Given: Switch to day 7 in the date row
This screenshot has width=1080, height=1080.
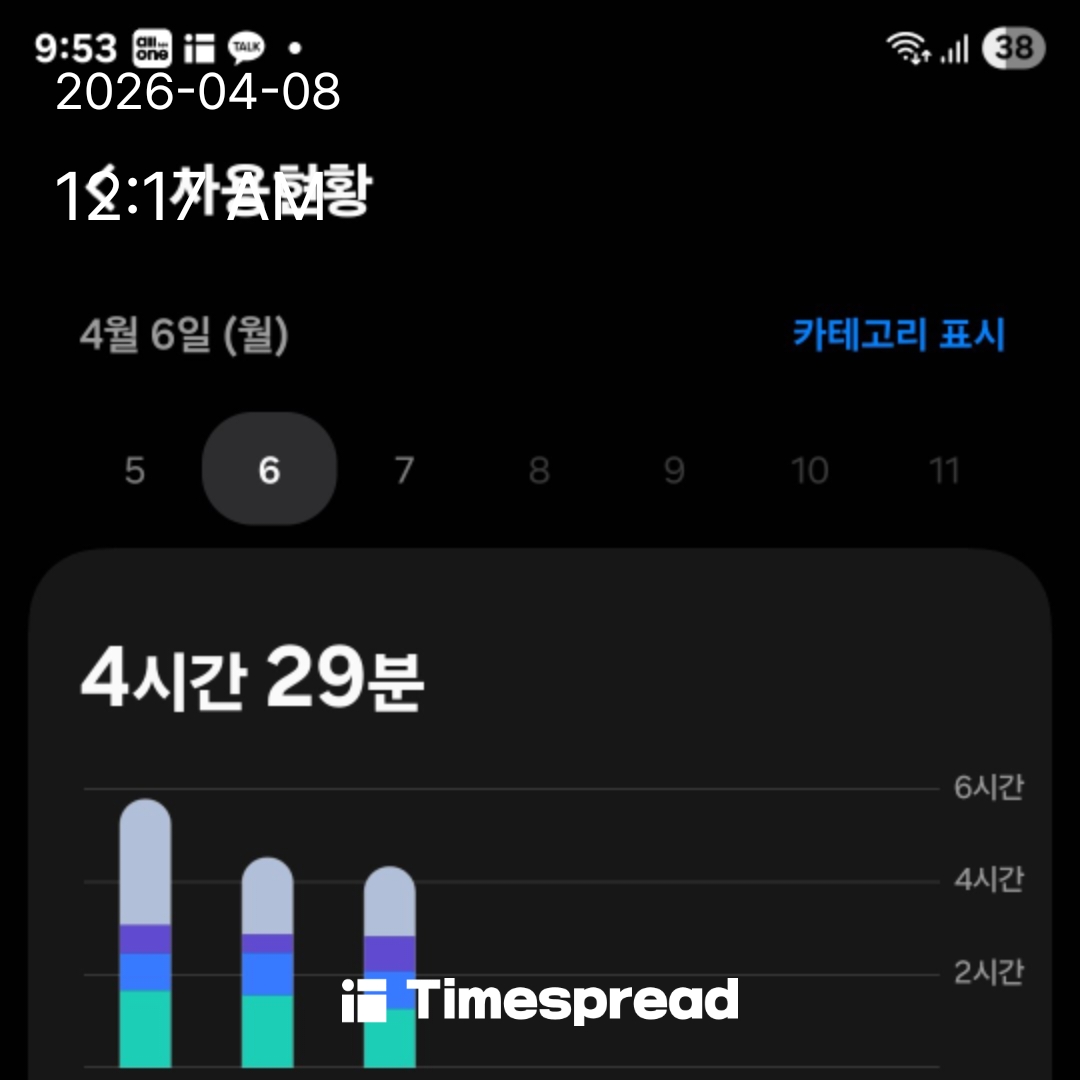Looking at the screenshot, I should [404, 469].
